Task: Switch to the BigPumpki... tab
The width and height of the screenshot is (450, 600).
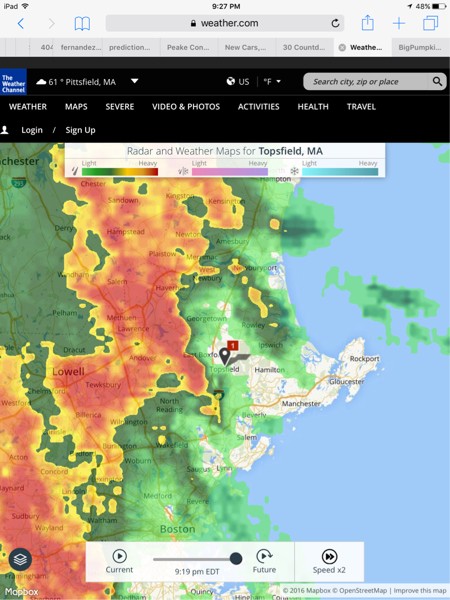Action: (x=420, y=47)
